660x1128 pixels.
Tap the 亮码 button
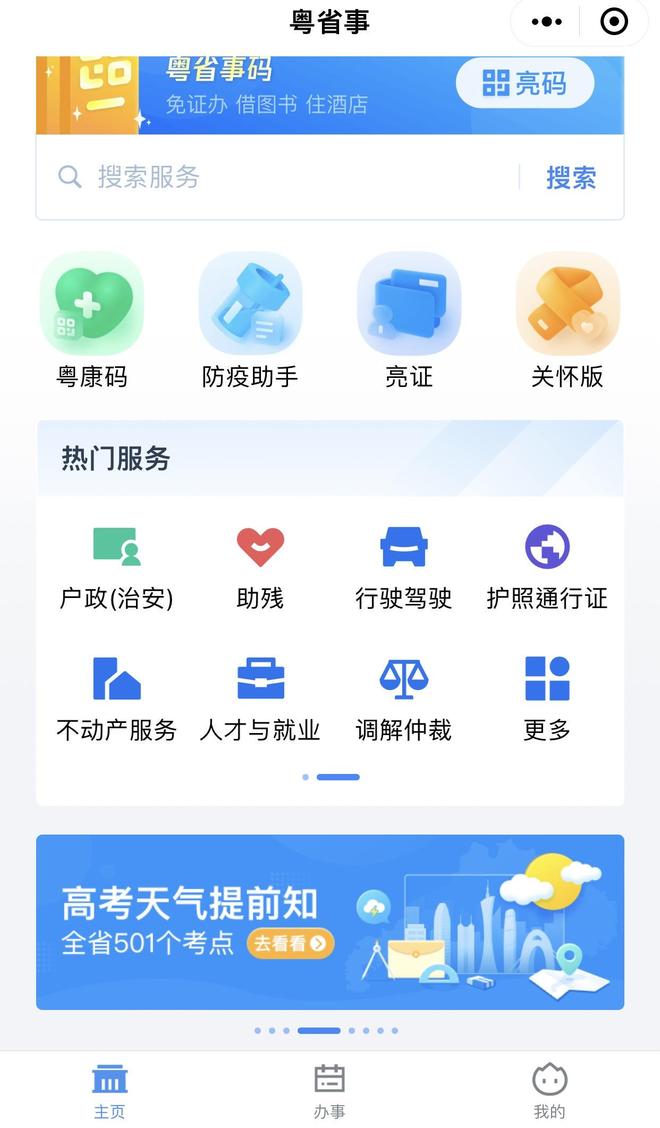coord(525,83)
